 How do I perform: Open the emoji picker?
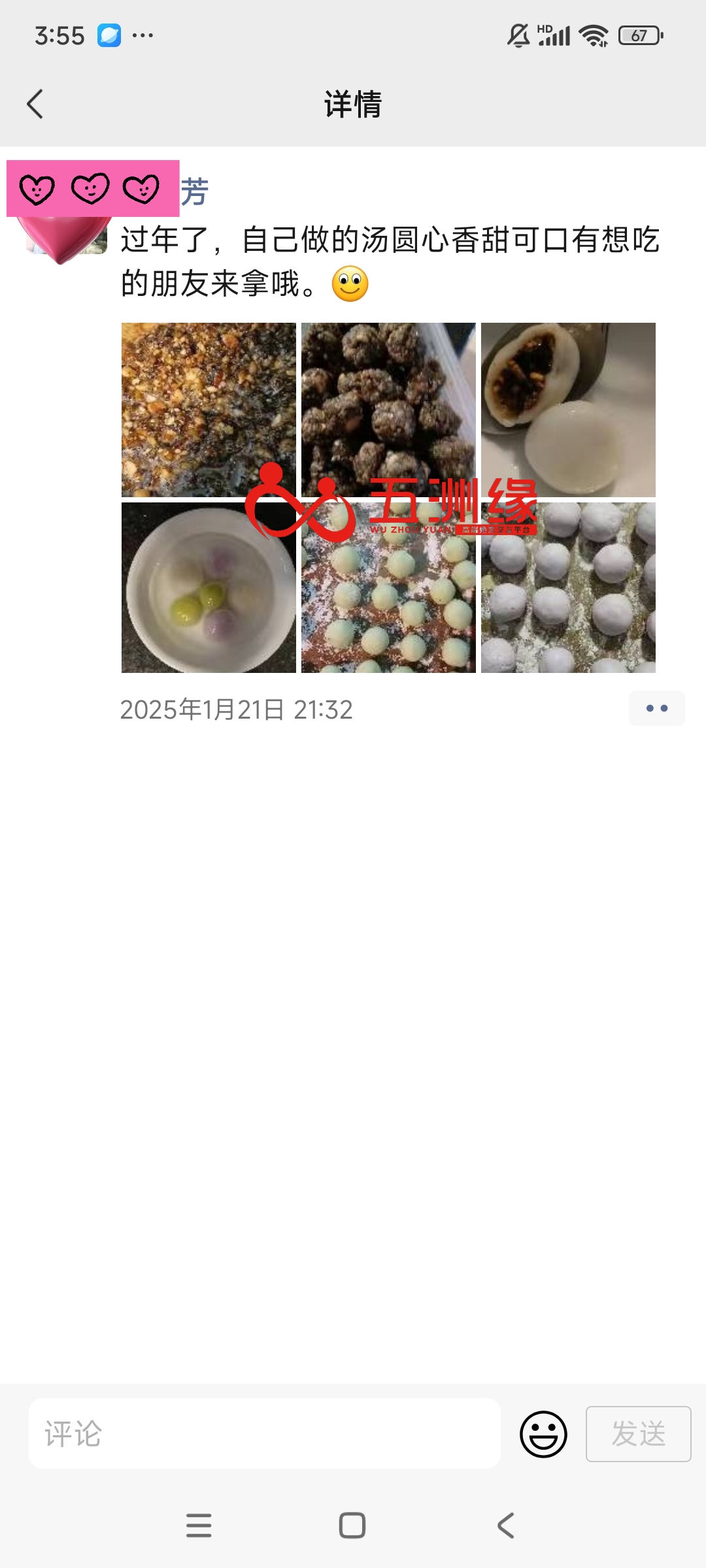coord(543,1434)
